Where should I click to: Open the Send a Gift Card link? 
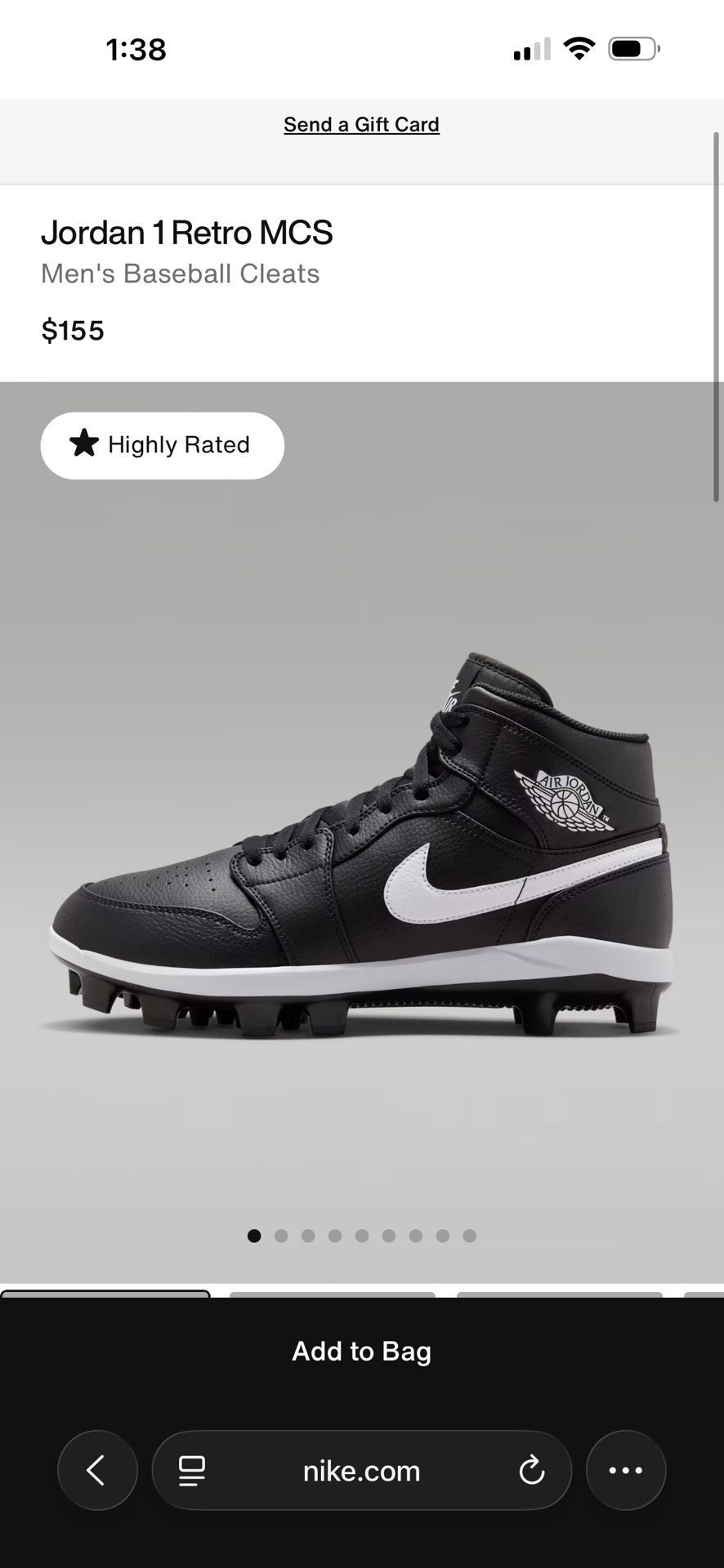pyautogui.click(x=361, y=124)
